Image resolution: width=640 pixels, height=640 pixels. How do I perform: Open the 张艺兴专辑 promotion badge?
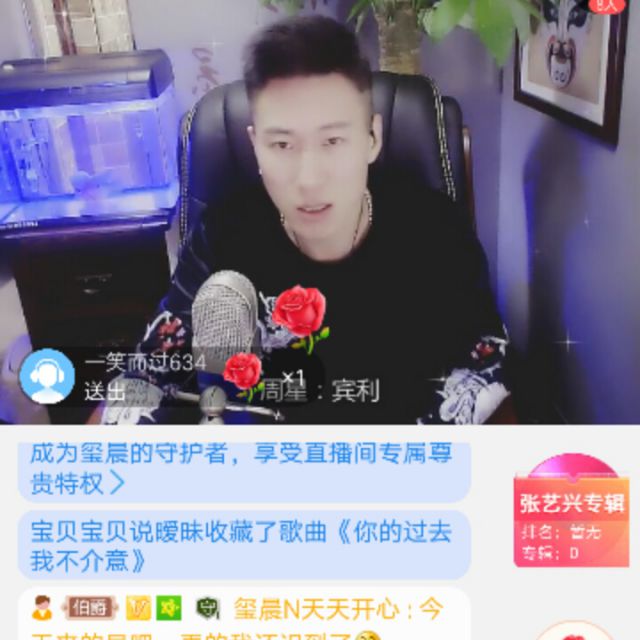click(x=572, y=511)
